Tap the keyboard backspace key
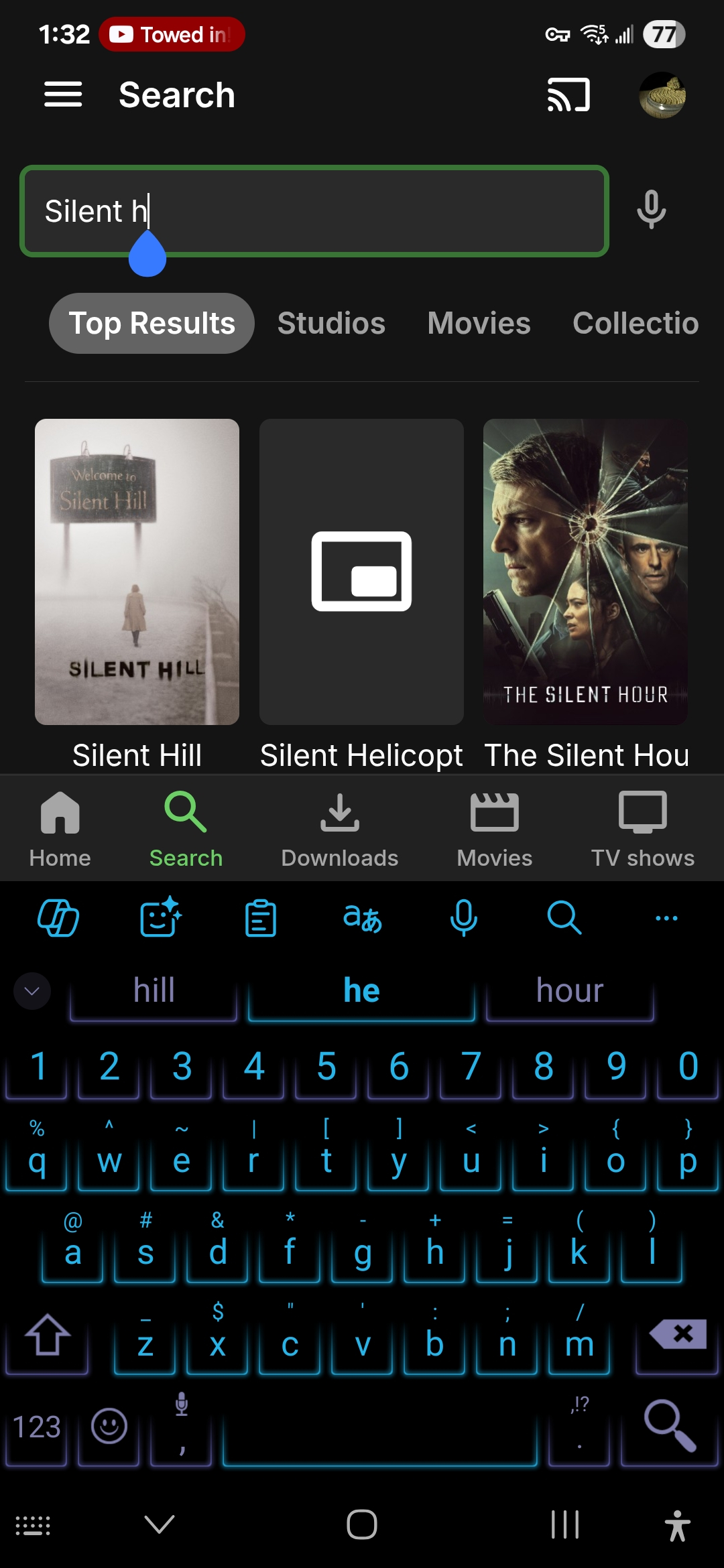 [x=677, y=1335]
